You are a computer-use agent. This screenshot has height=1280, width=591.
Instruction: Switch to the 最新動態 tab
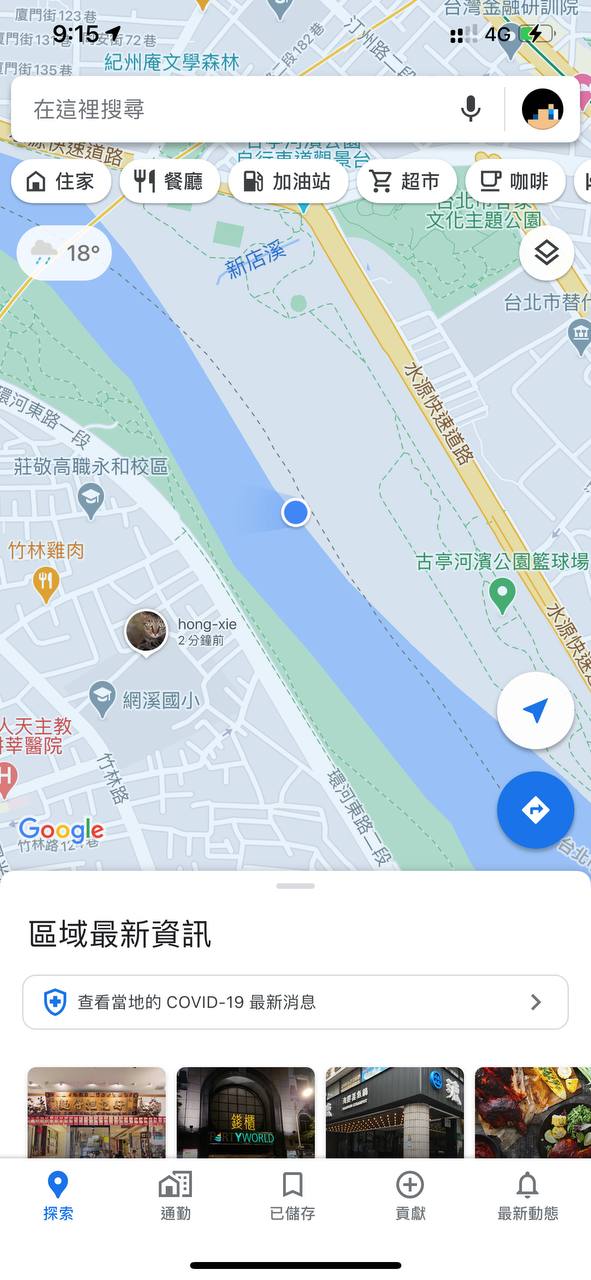pos(528,1197)
